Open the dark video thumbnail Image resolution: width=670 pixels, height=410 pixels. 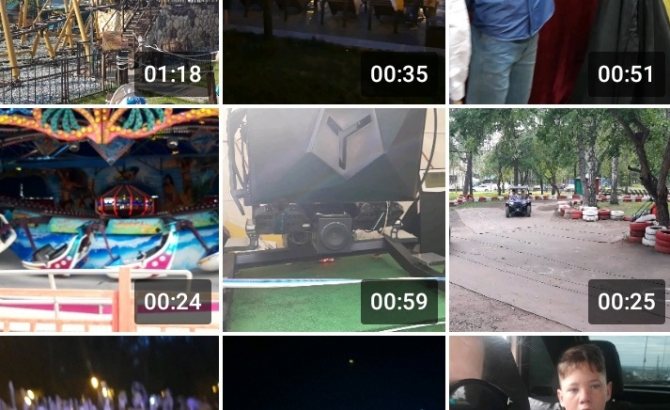coord(334,375)
